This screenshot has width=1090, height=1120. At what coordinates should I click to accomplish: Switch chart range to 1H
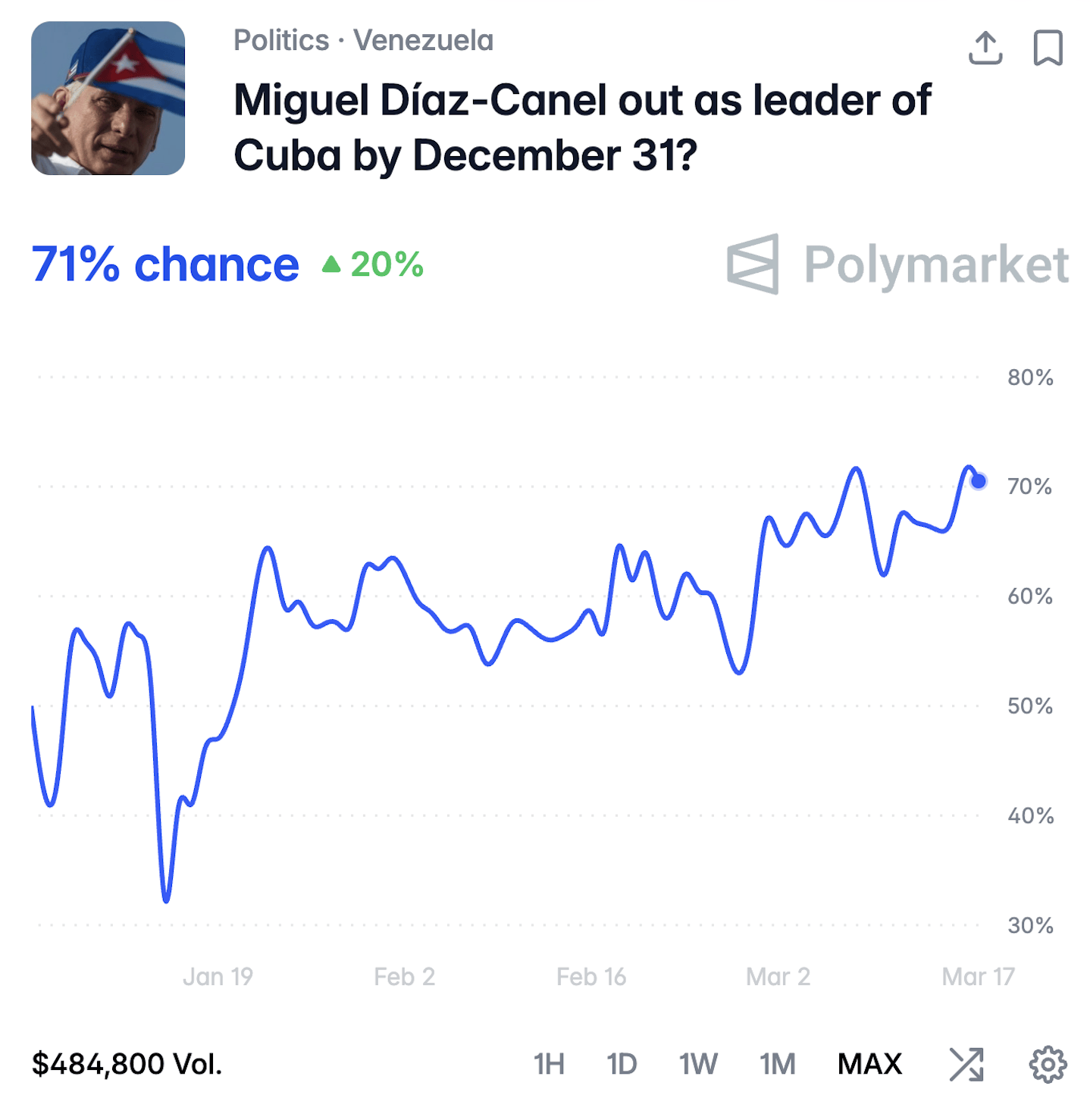(548, 1064)
